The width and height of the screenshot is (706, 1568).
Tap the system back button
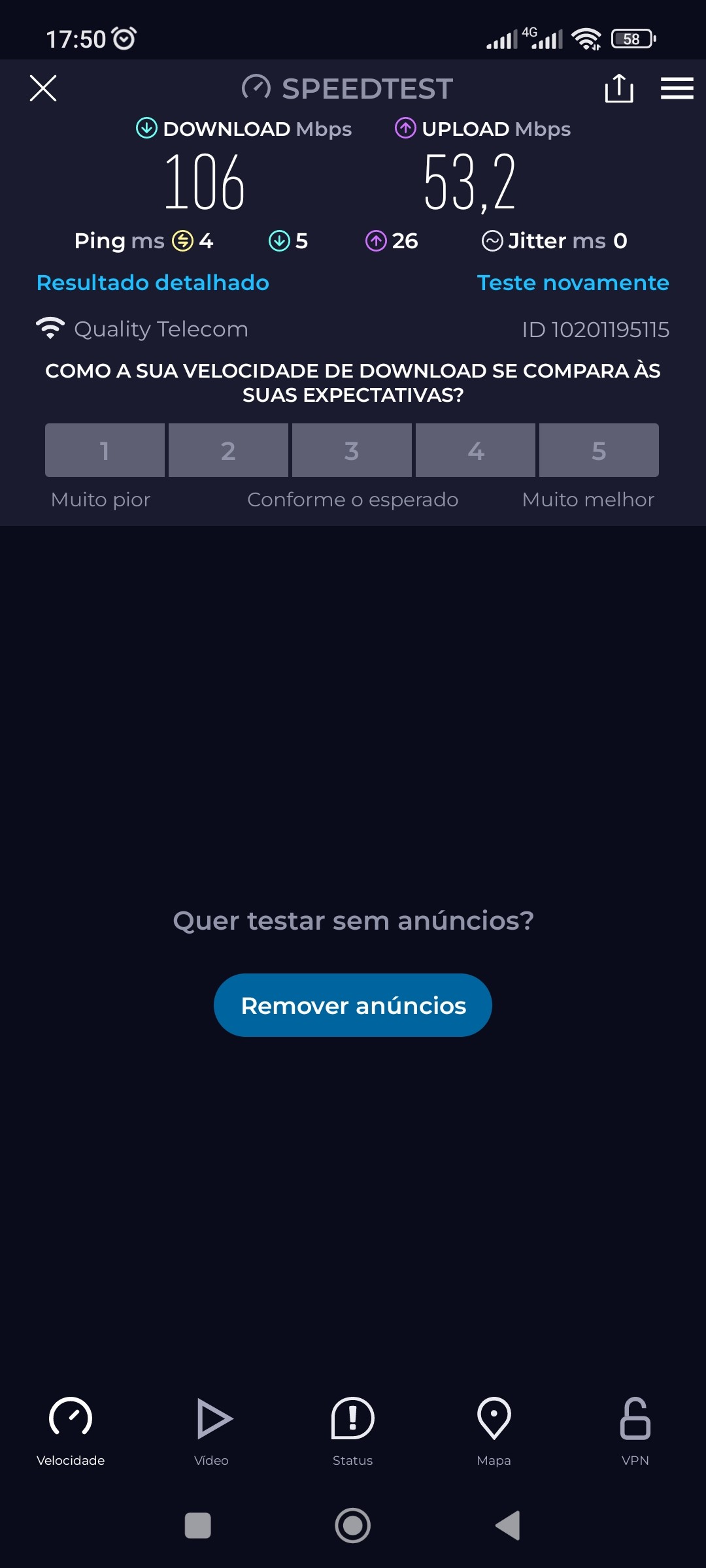[508, 1526]
